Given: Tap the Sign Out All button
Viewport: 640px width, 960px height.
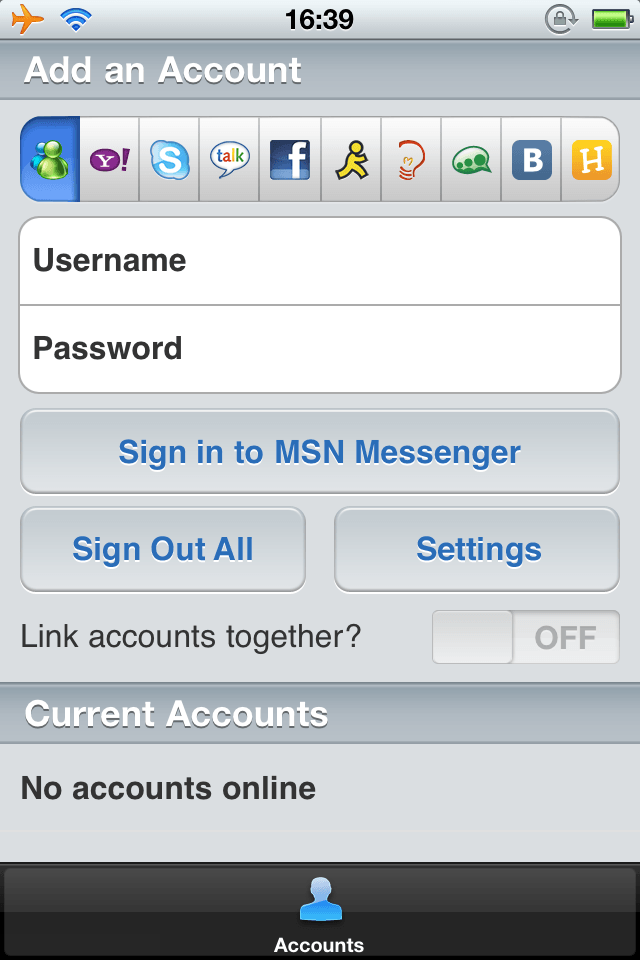Looking at the screenshot, I should click(163, 549).
